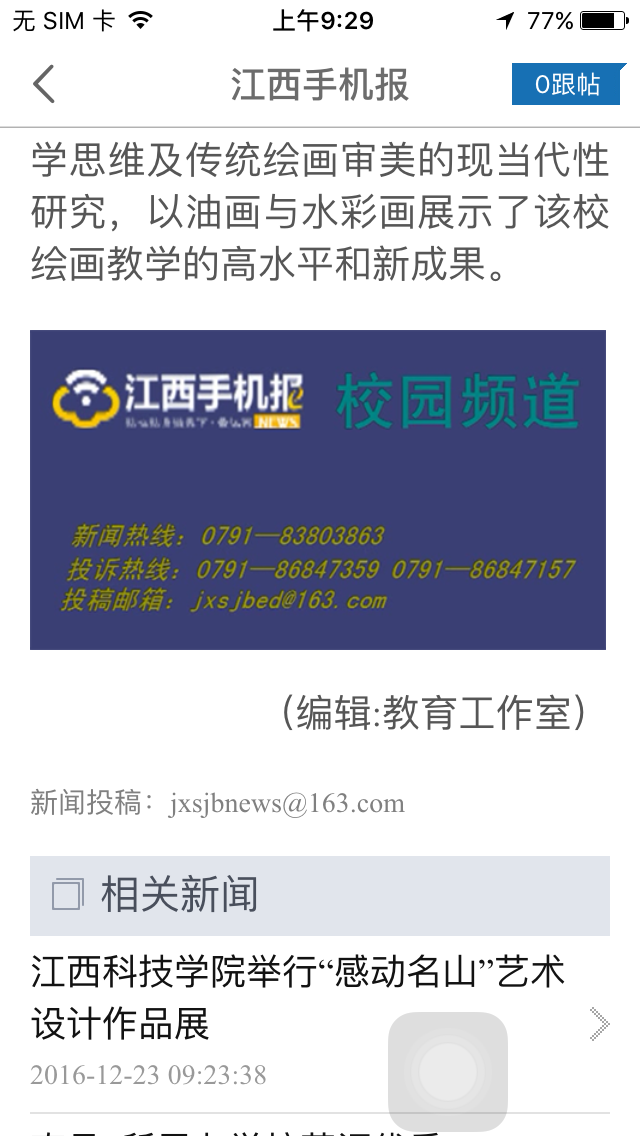Open the 0跟帖 comments button

568,84
